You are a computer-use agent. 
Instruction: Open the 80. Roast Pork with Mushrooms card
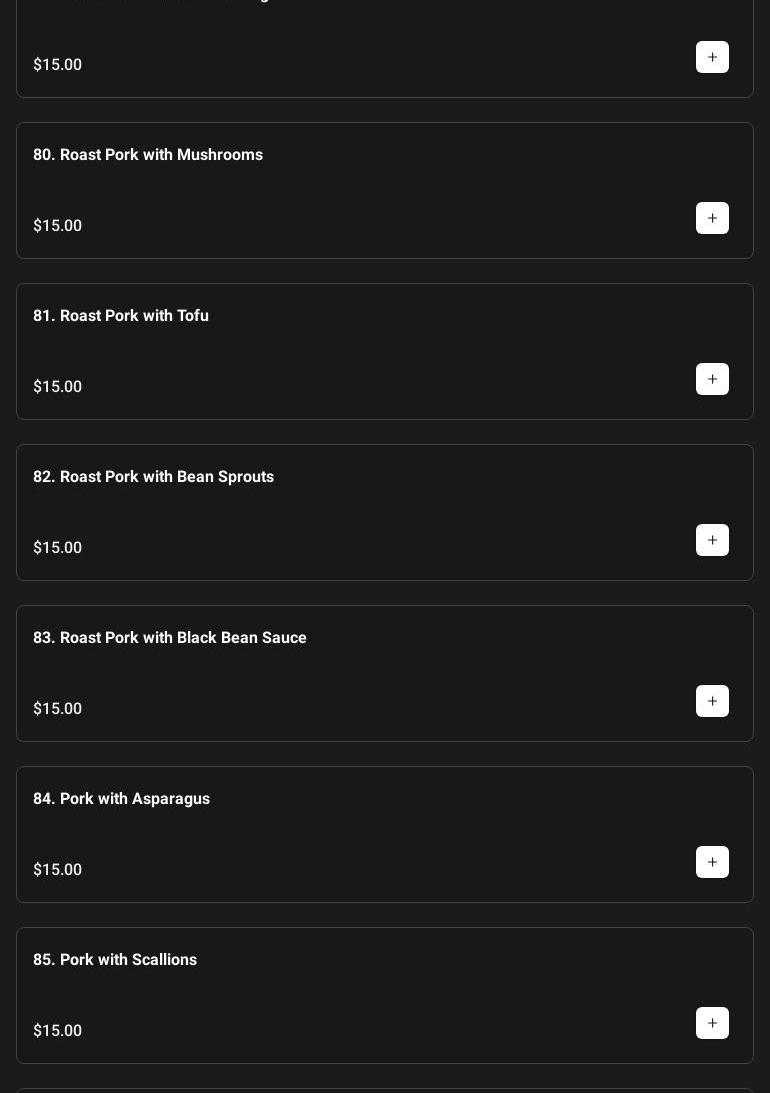tap(148, 155)
